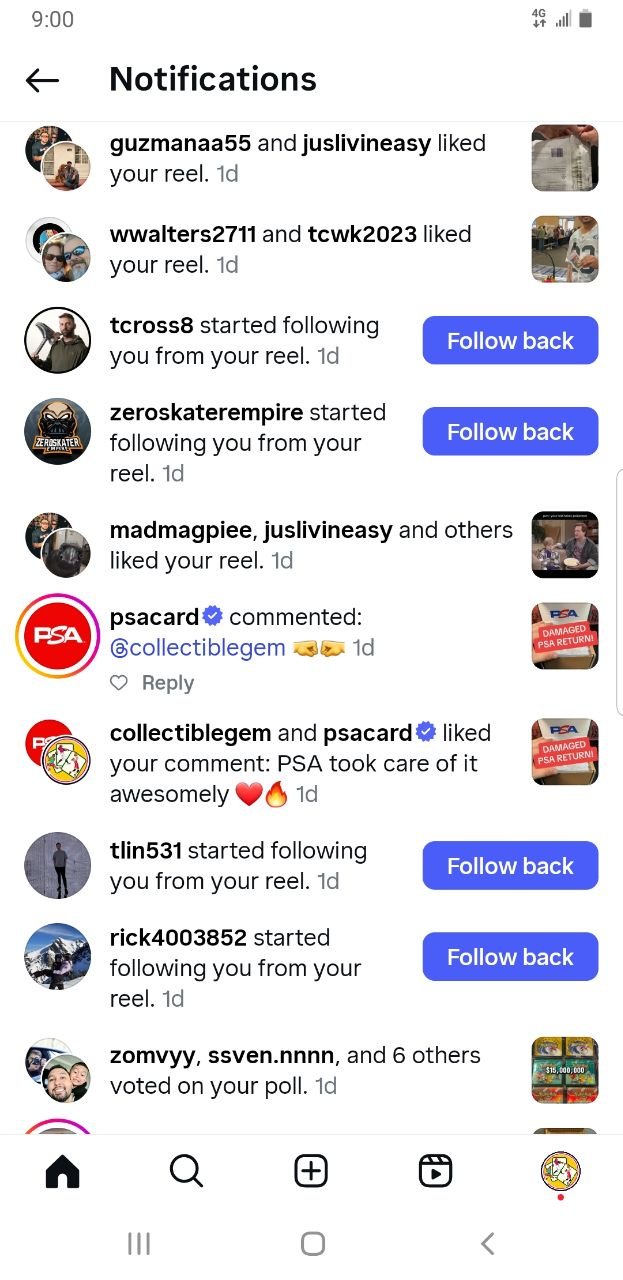
Task: Follow back tcross8
Action: (x=510, y=341)
